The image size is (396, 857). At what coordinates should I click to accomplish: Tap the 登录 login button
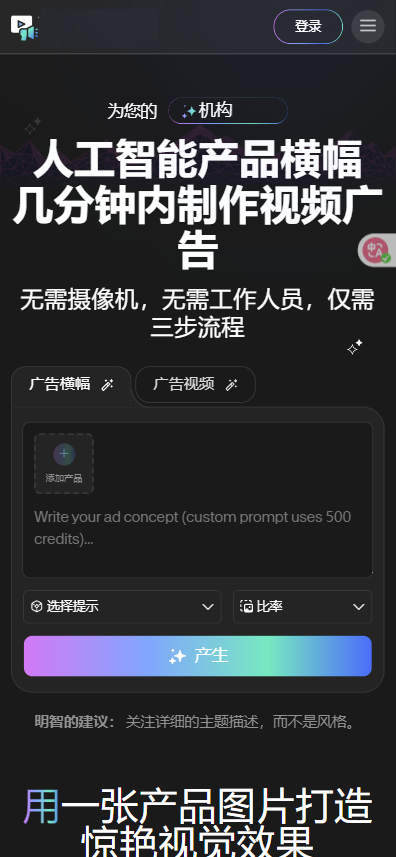(308, 26)
